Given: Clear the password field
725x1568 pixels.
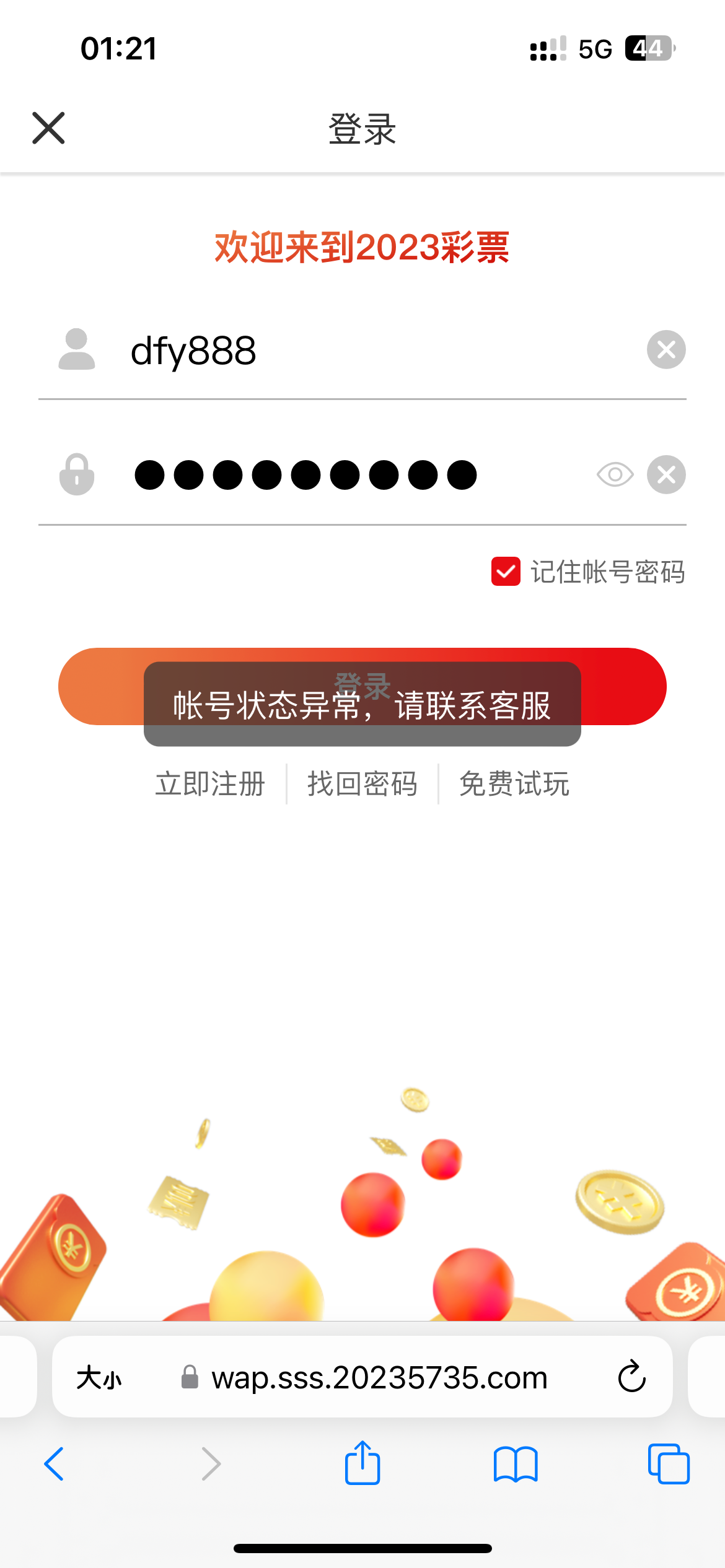Looking at the screenshot, I should pos(666,475).
